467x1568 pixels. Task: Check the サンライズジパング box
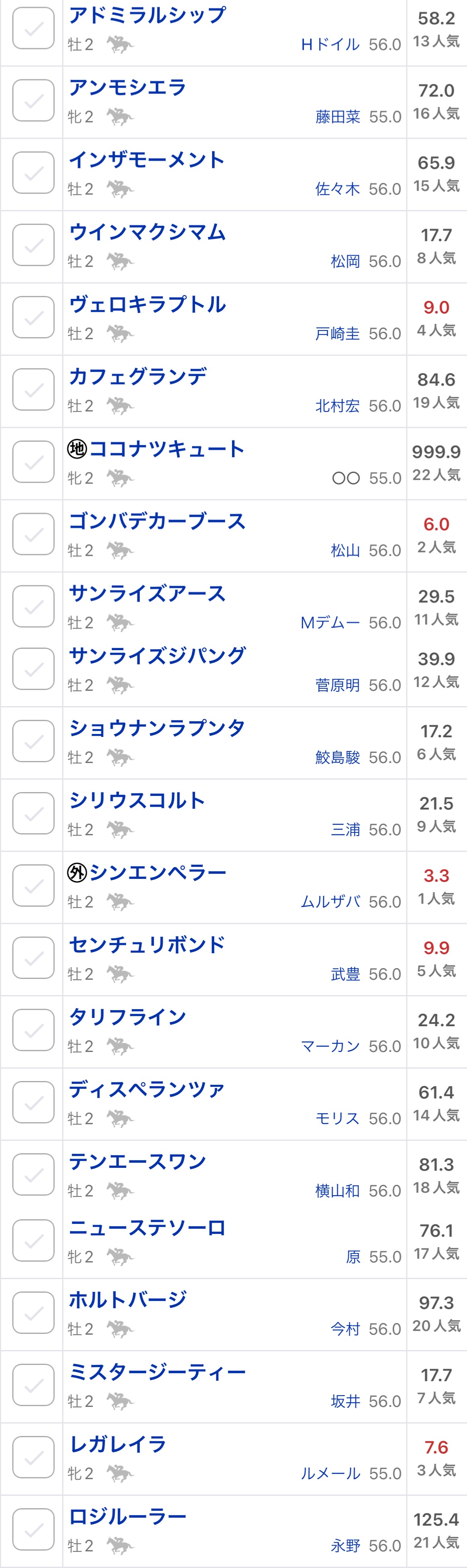point(34,669)
